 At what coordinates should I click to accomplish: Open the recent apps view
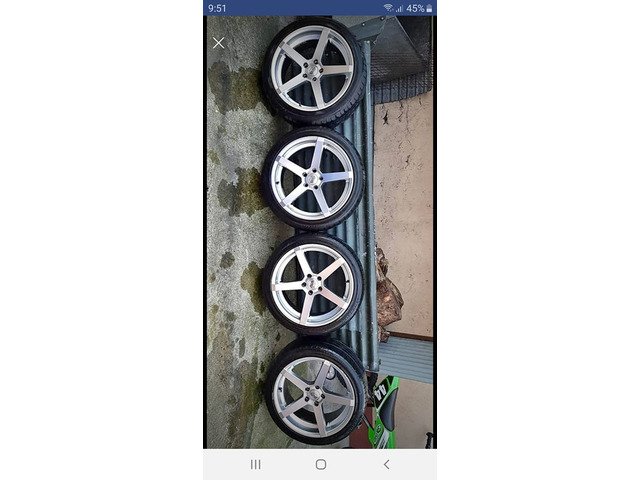click(x=255, y=464)
